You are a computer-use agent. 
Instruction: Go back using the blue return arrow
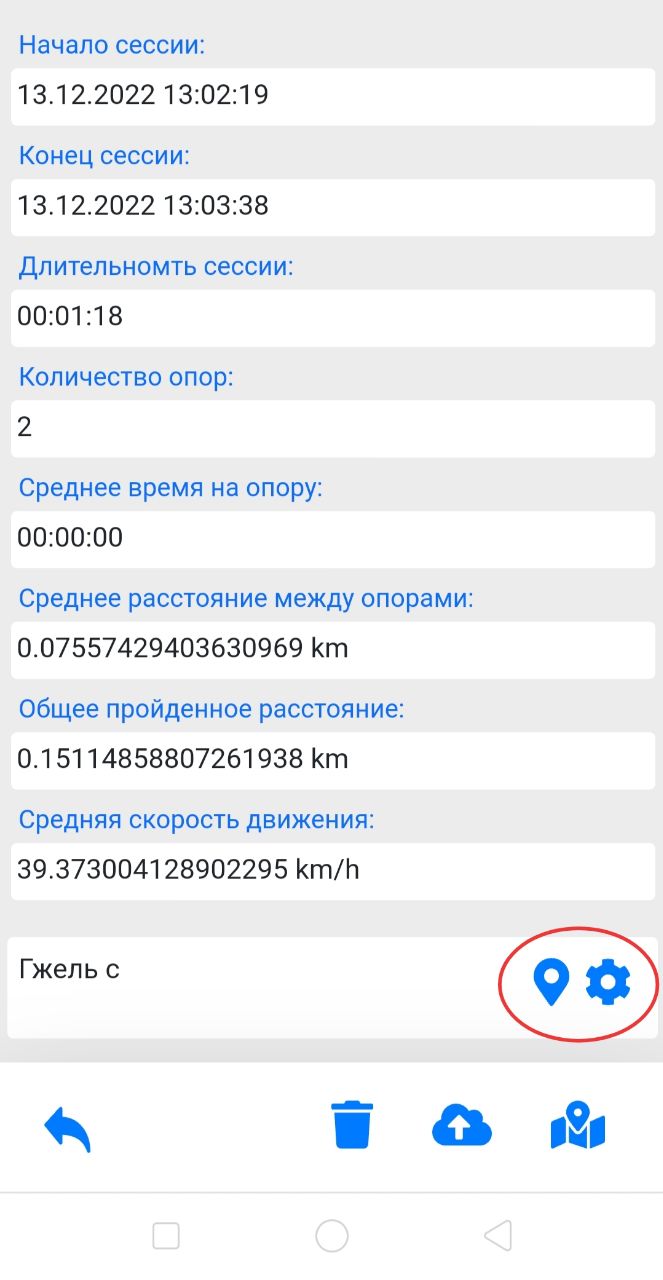[x=68, y=1128]
